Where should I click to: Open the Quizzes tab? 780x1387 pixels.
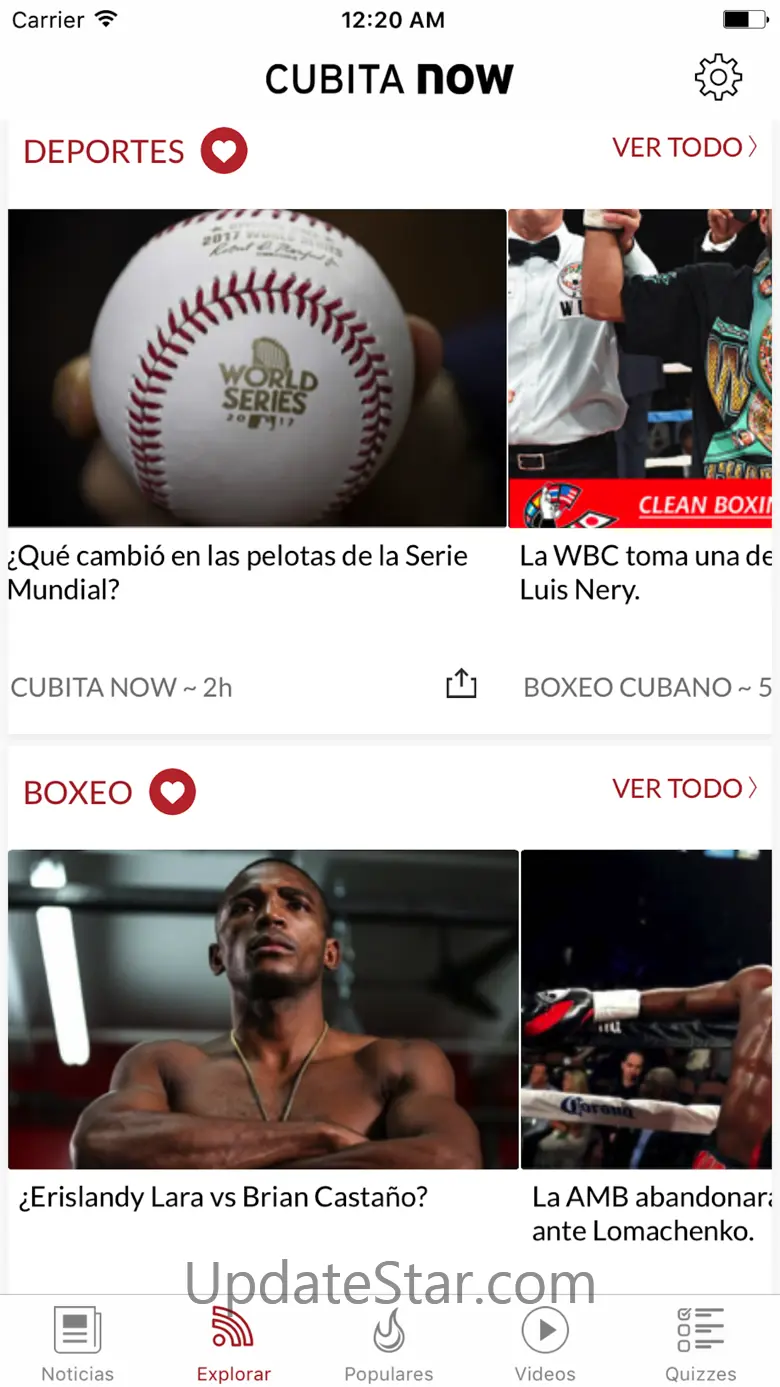(700, 1345)
